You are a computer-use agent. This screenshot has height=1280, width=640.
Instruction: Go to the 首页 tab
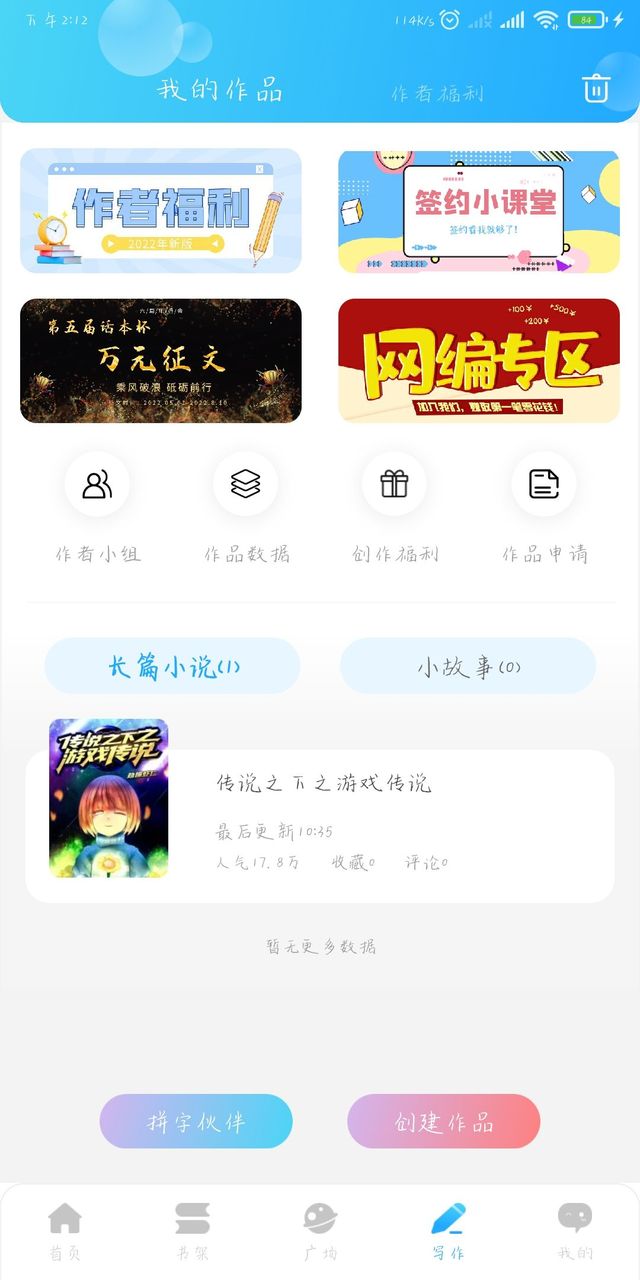[65, 1231]
